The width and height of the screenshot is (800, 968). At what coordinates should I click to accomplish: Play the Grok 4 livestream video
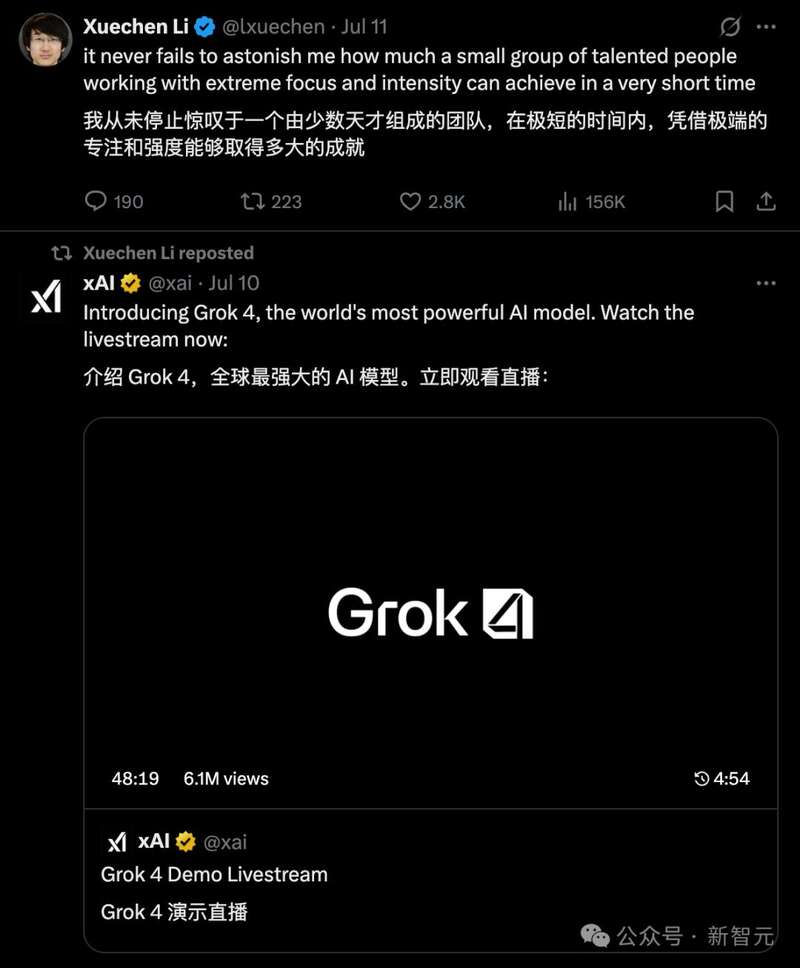pos(430,612)
